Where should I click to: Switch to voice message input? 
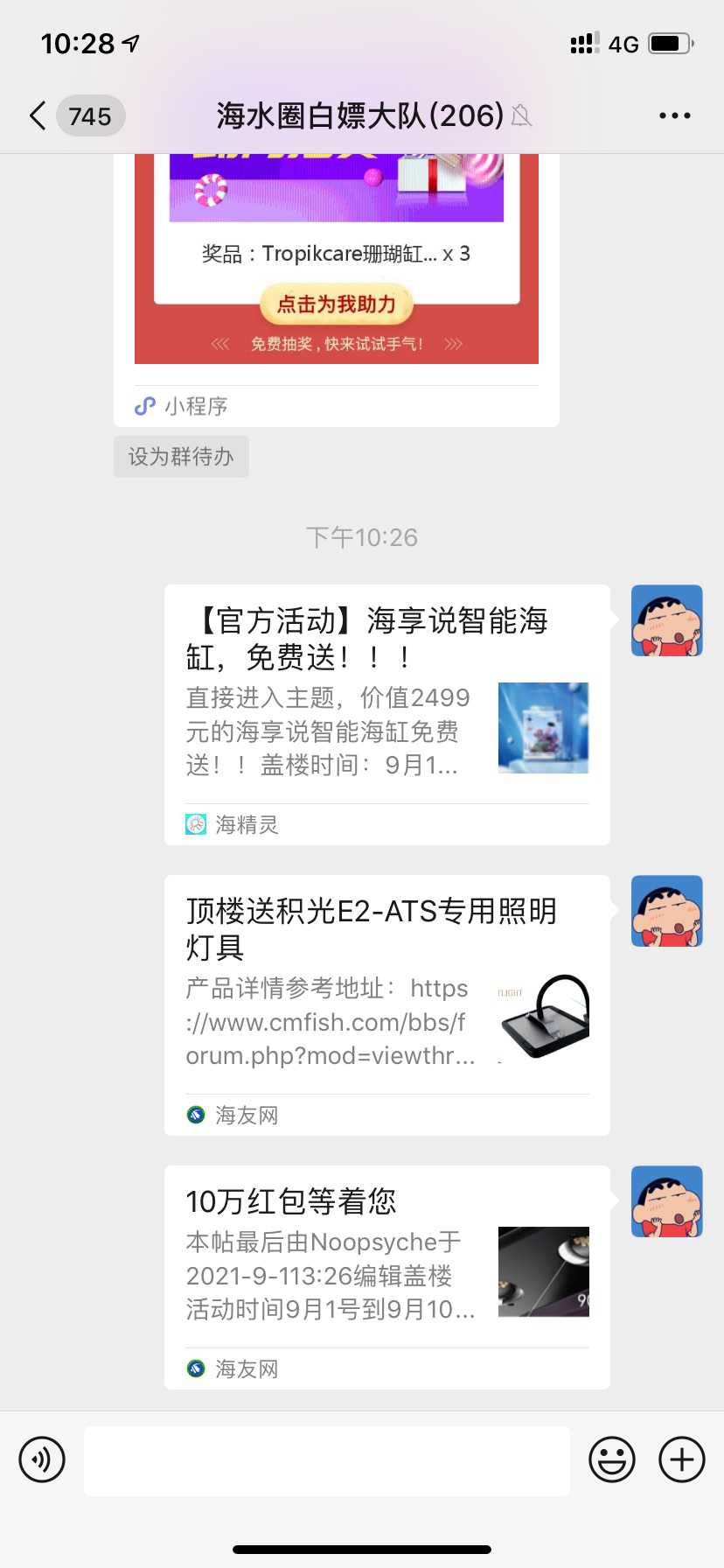42,1459
